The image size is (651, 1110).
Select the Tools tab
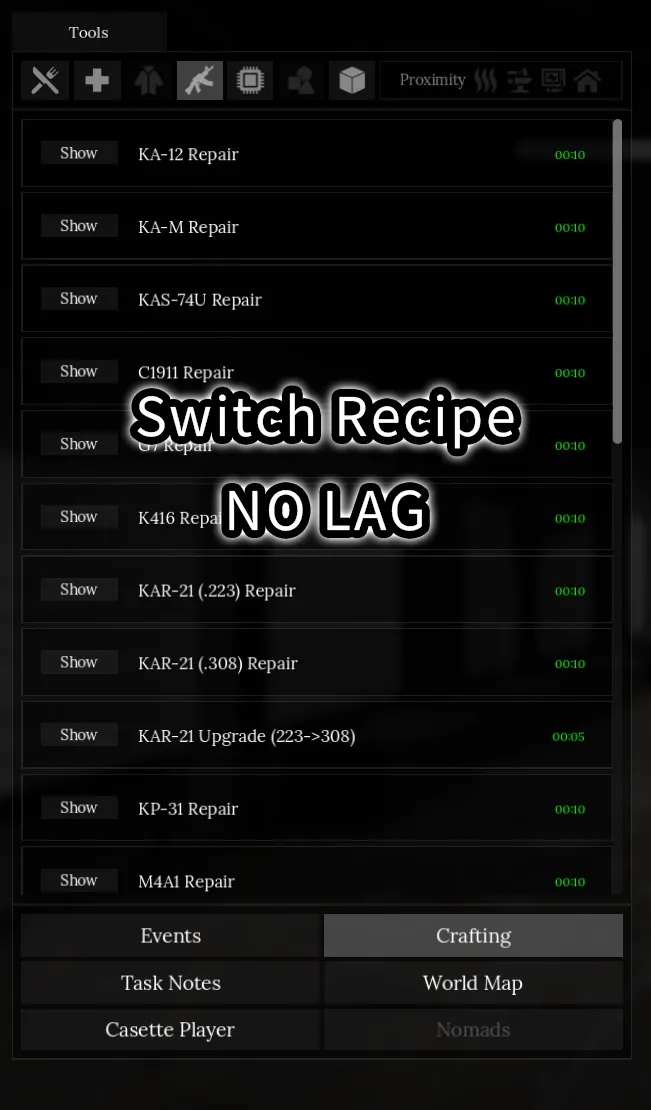(x=88, y=32)
